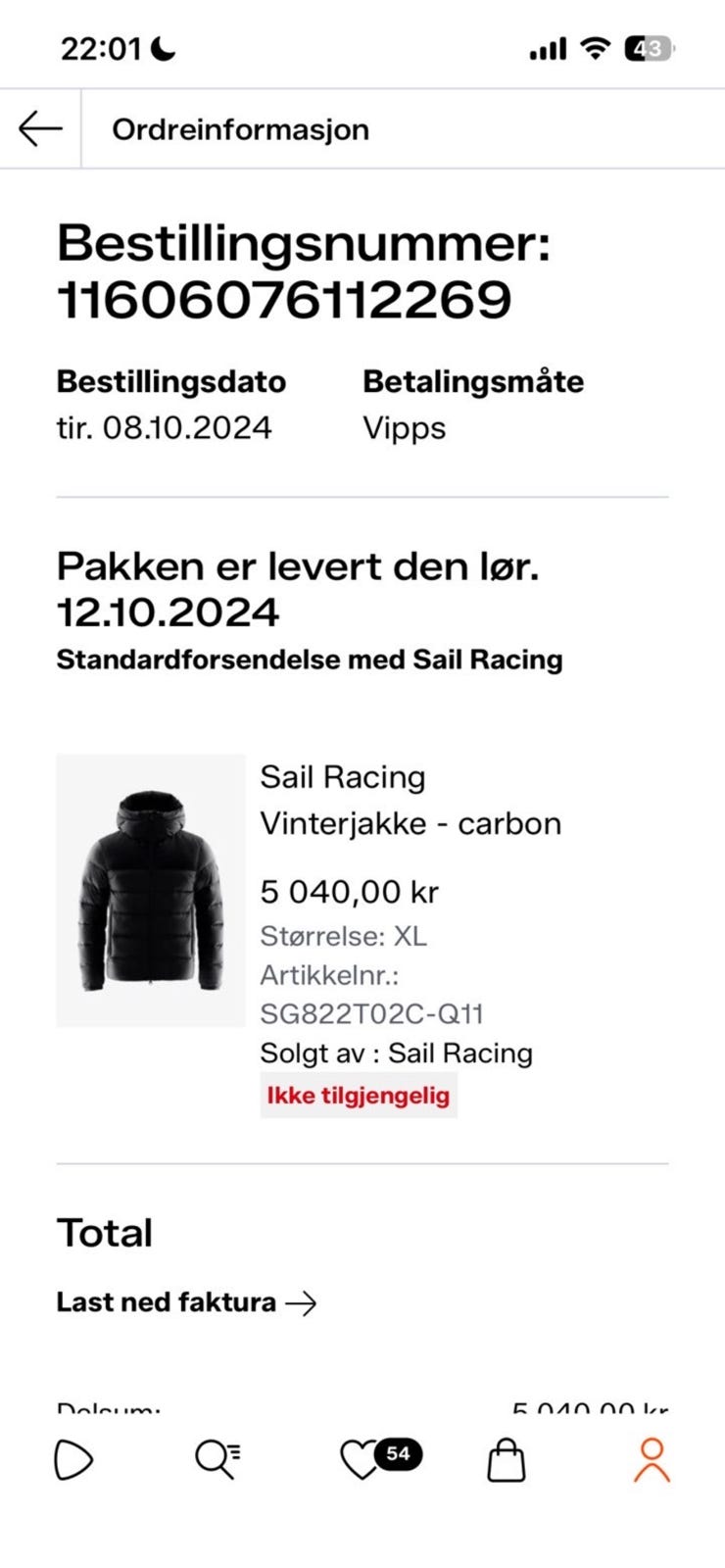Open the Sail Racing jacket thumbnail
725x1568 pixels.
click(150, 889)
